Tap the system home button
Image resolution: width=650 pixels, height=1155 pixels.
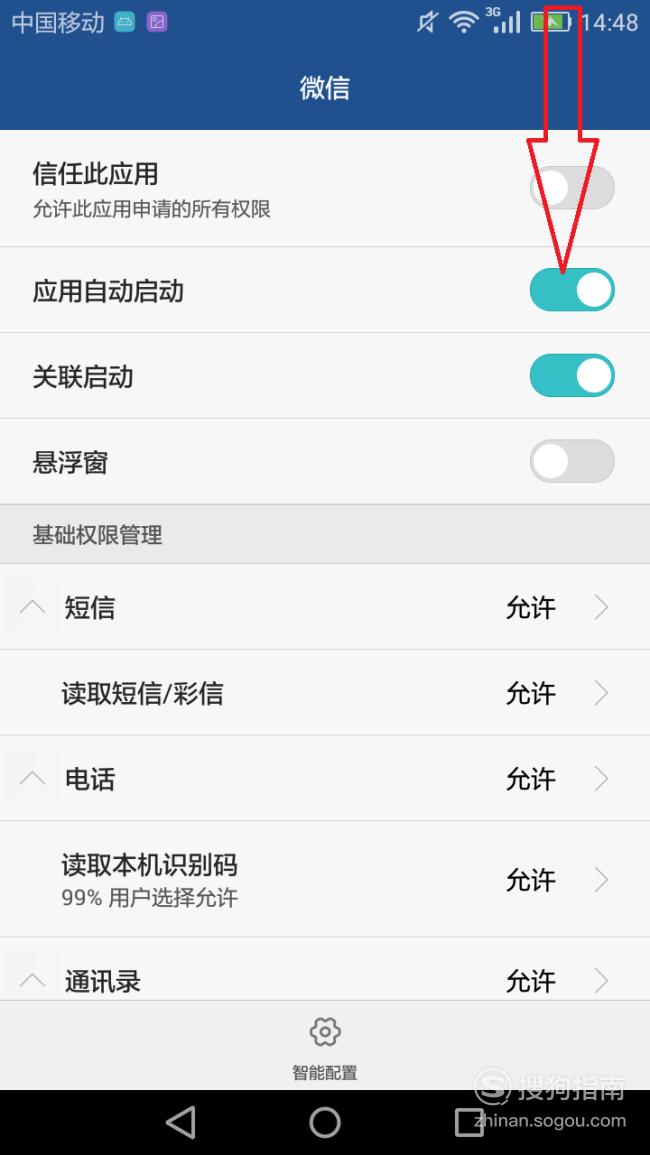coord(325,1123)
